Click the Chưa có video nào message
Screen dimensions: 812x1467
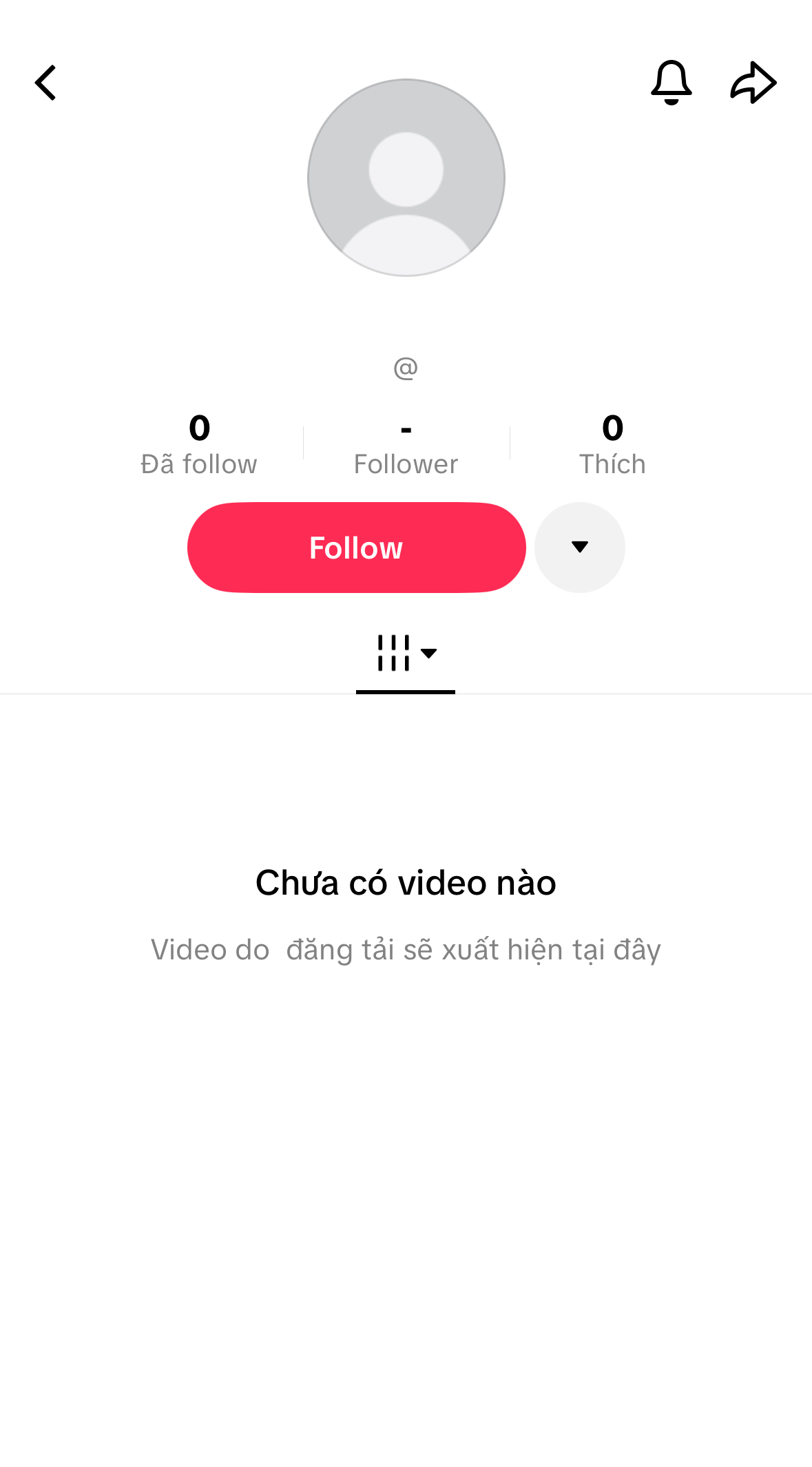click(x=406, y=882)
